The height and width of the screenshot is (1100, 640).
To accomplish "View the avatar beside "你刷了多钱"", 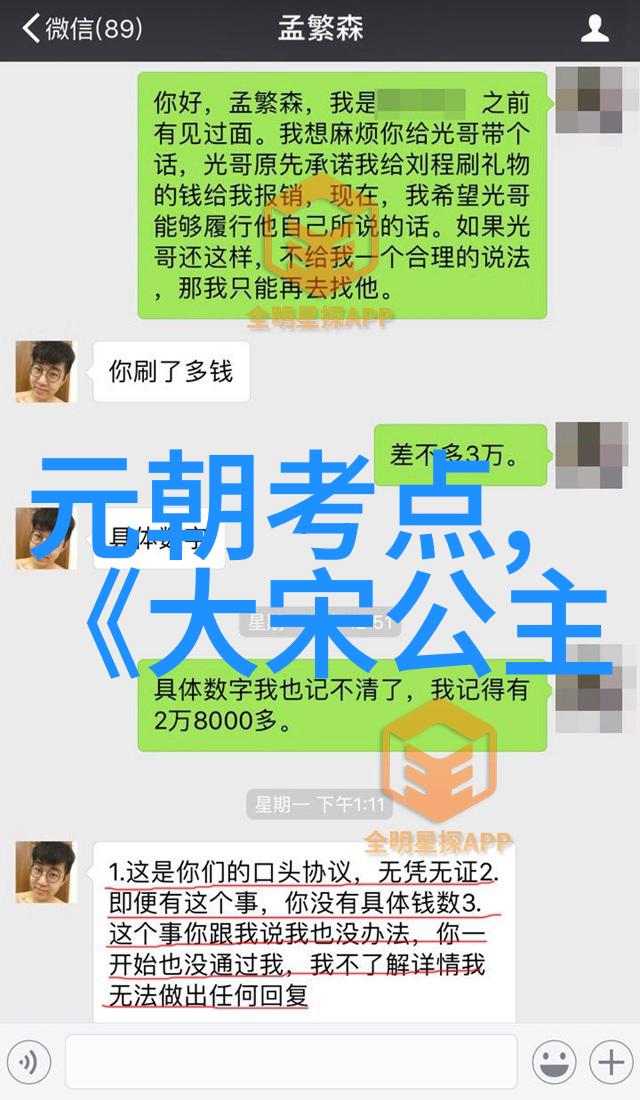I will (x=46, y=372).
